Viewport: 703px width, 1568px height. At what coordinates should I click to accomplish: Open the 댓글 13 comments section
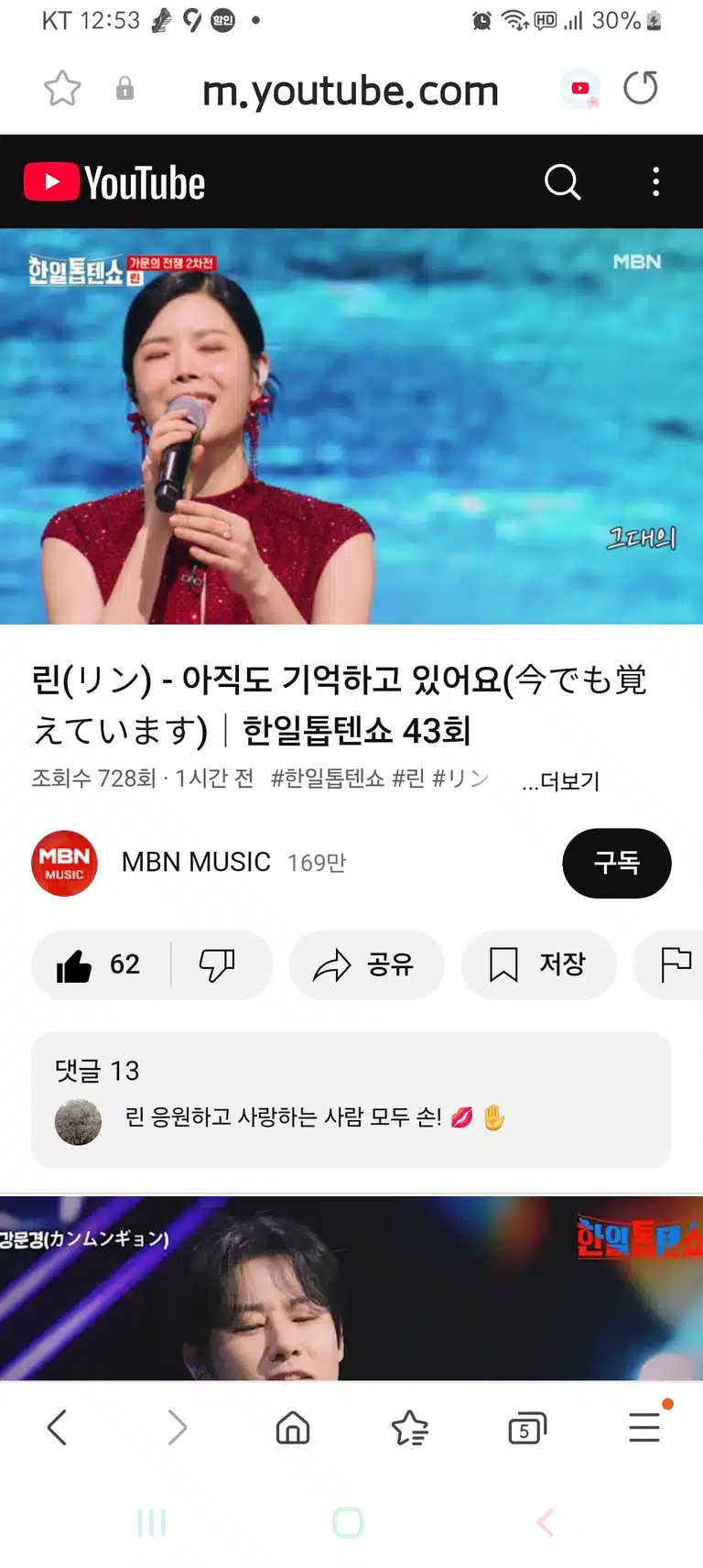coord(351,1100)
